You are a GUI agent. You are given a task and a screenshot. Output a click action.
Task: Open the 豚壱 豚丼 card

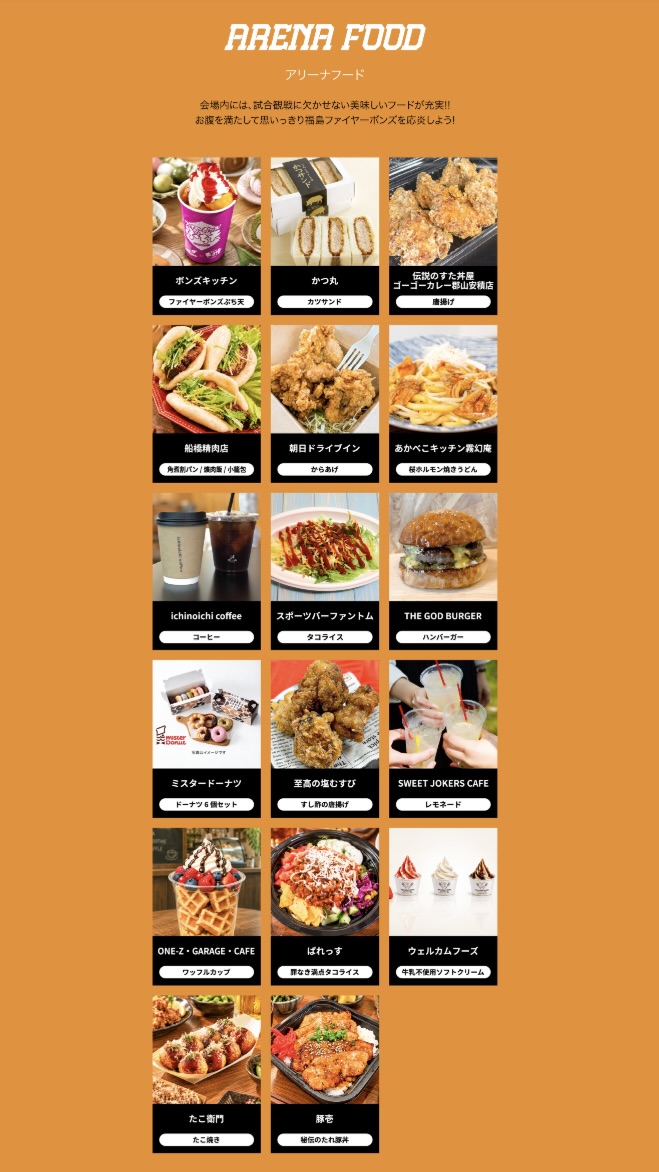(324, 1074)
